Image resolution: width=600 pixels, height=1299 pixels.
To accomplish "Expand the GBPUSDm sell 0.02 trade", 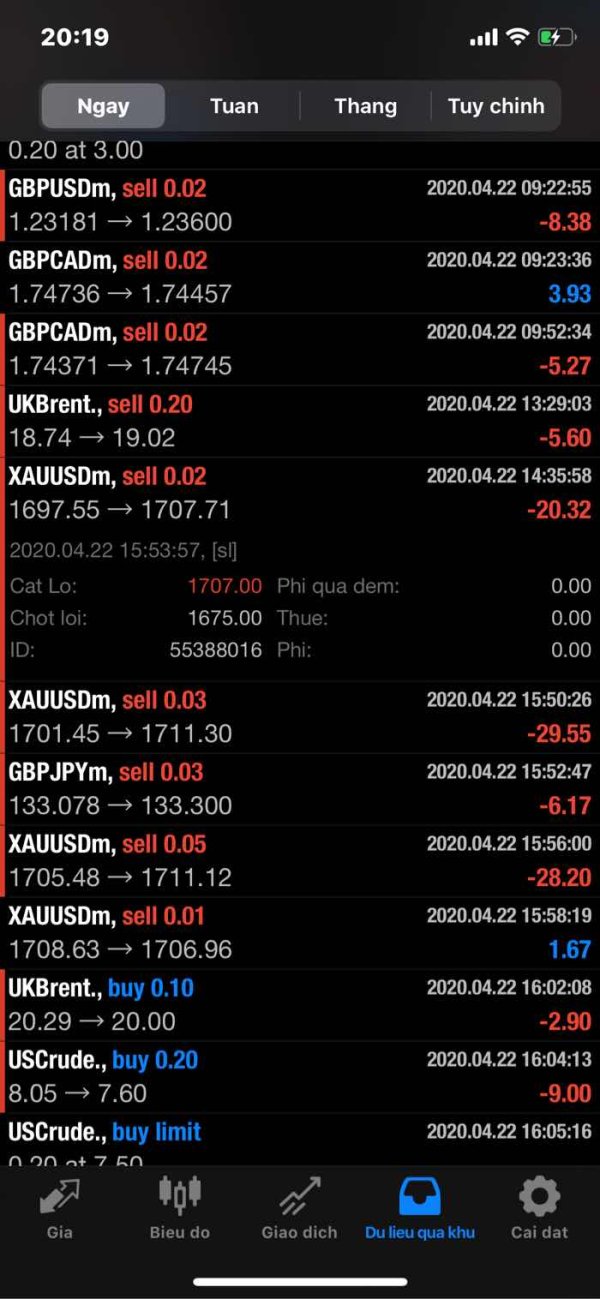I will point(300,205).
